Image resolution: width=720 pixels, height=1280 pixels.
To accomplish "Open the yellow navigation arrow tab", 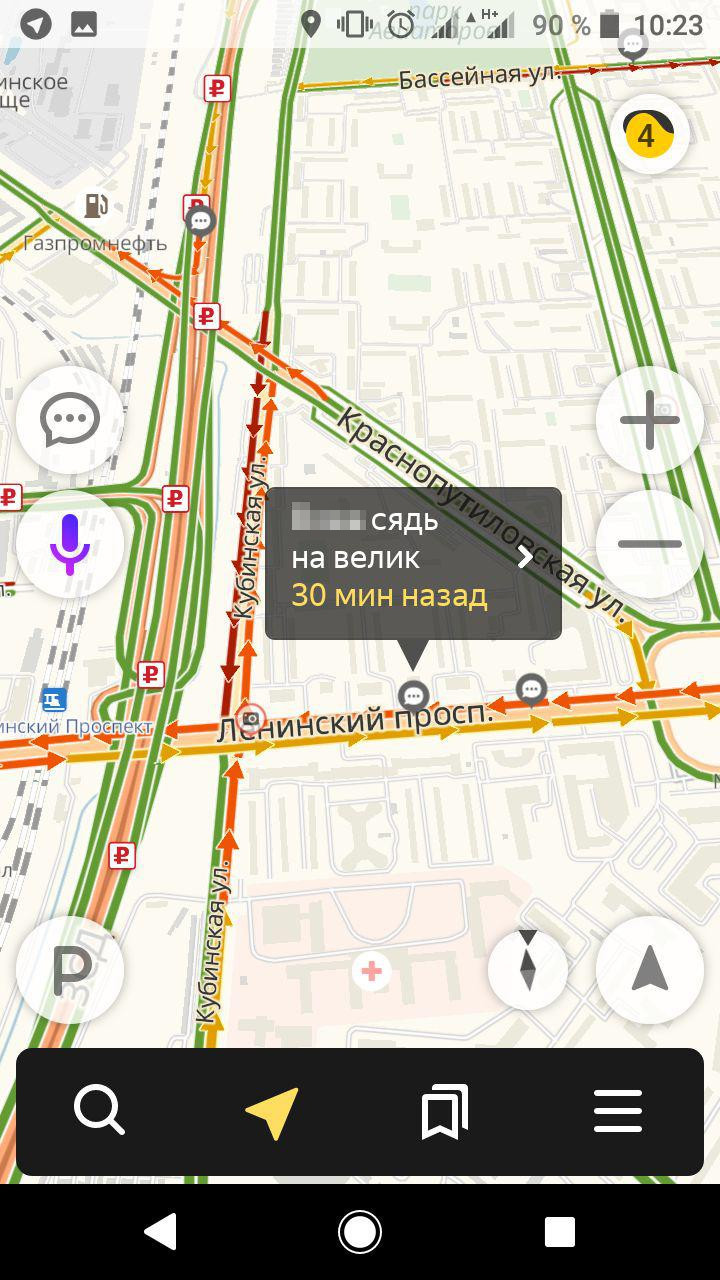I will point(272,1111).
